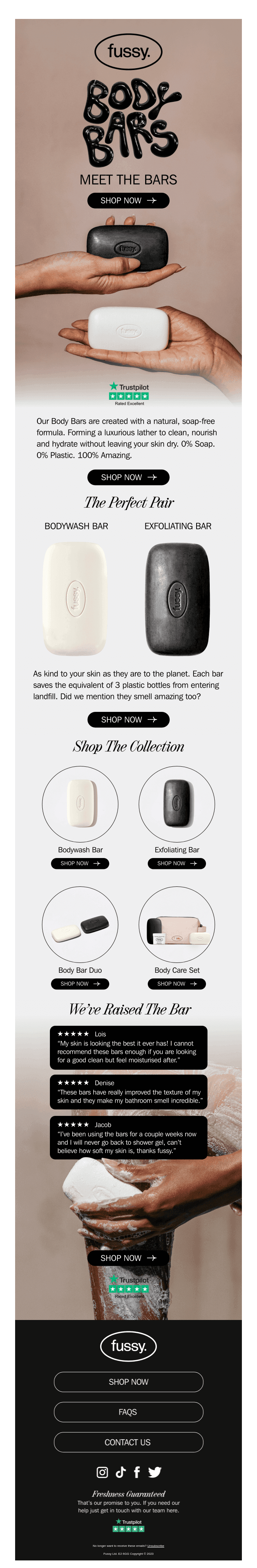The height and width of the screenshot is (1568, 257).
Task: Tap SHOP NOW below the soap-free formula paragraph
Action: coord(128,477)
